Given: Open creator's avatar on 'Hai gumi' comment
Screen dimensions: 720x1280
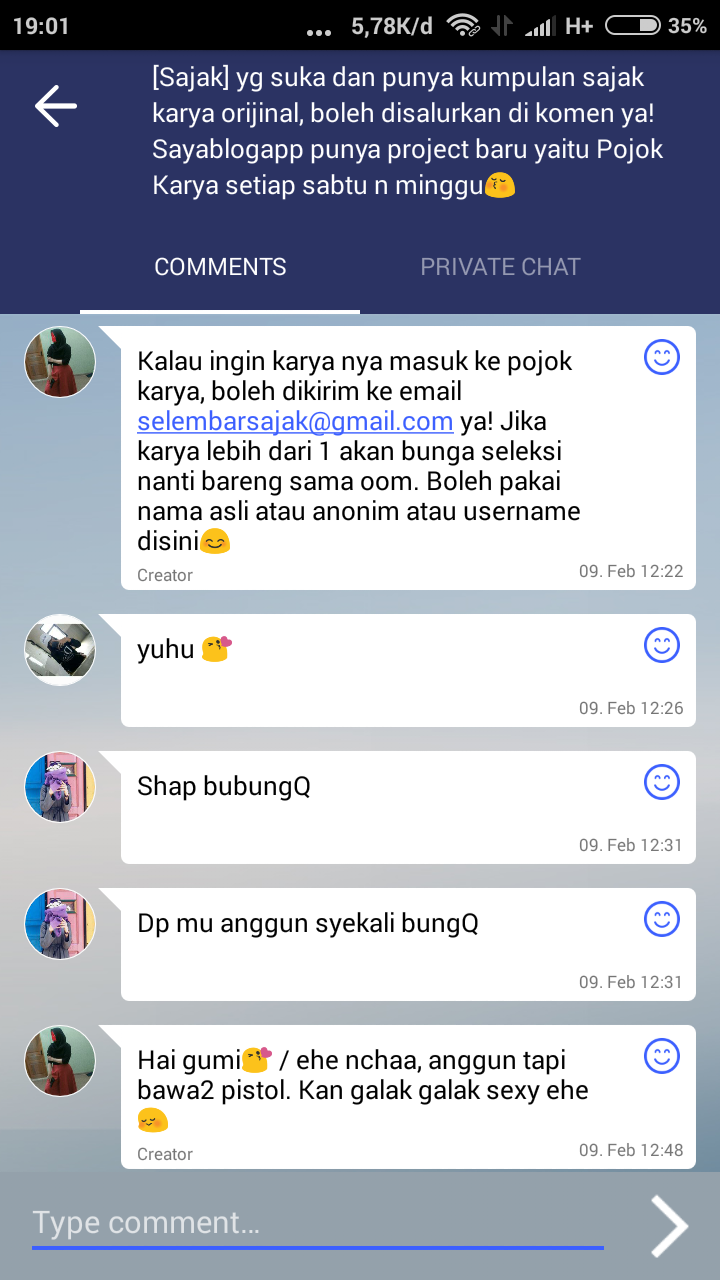Looking at the screenshot, I should coord(60,1061).
